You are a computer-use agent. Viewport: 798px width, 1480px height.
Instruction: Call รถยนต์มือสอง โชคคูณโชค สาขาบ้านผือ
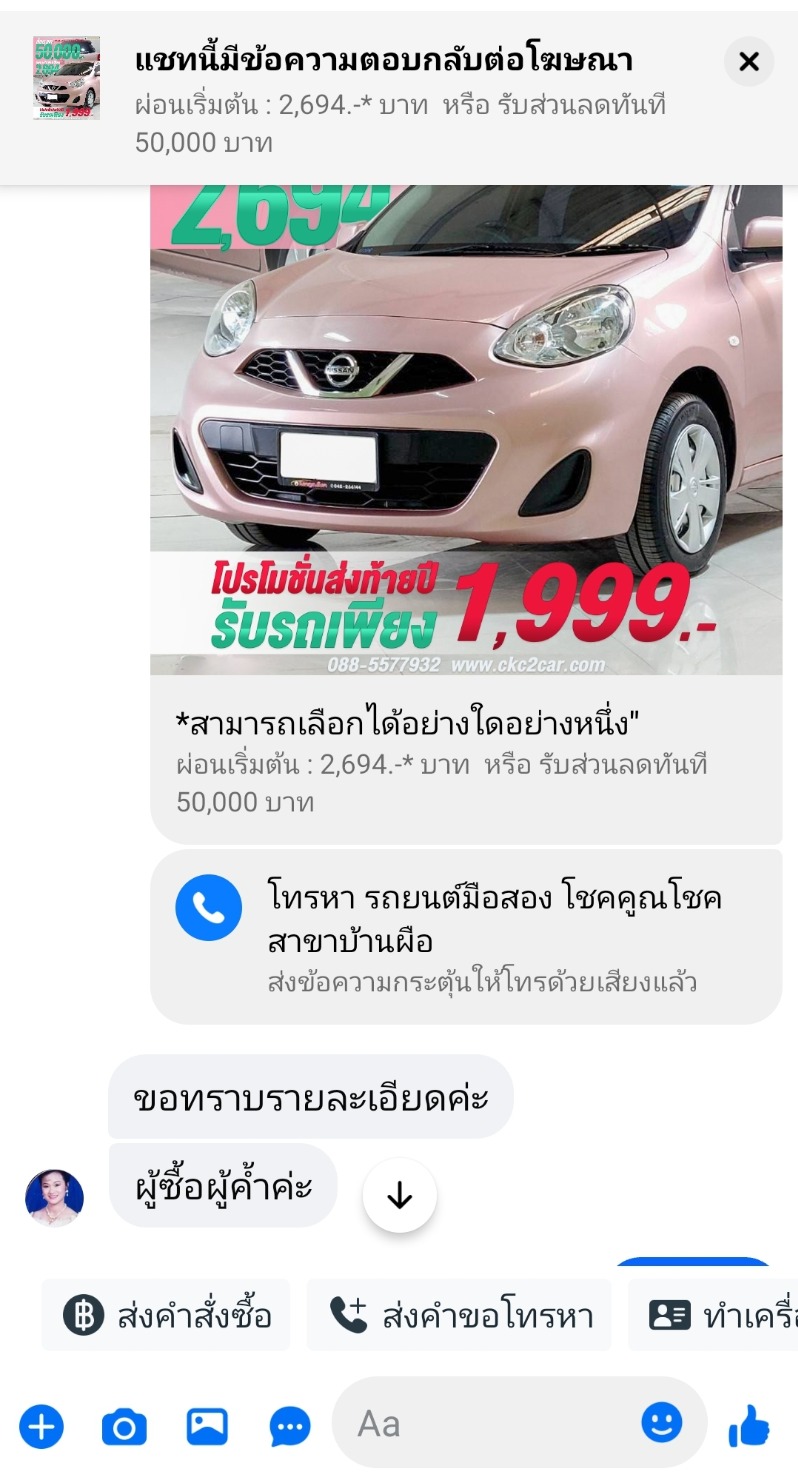(x=466, y=937)
